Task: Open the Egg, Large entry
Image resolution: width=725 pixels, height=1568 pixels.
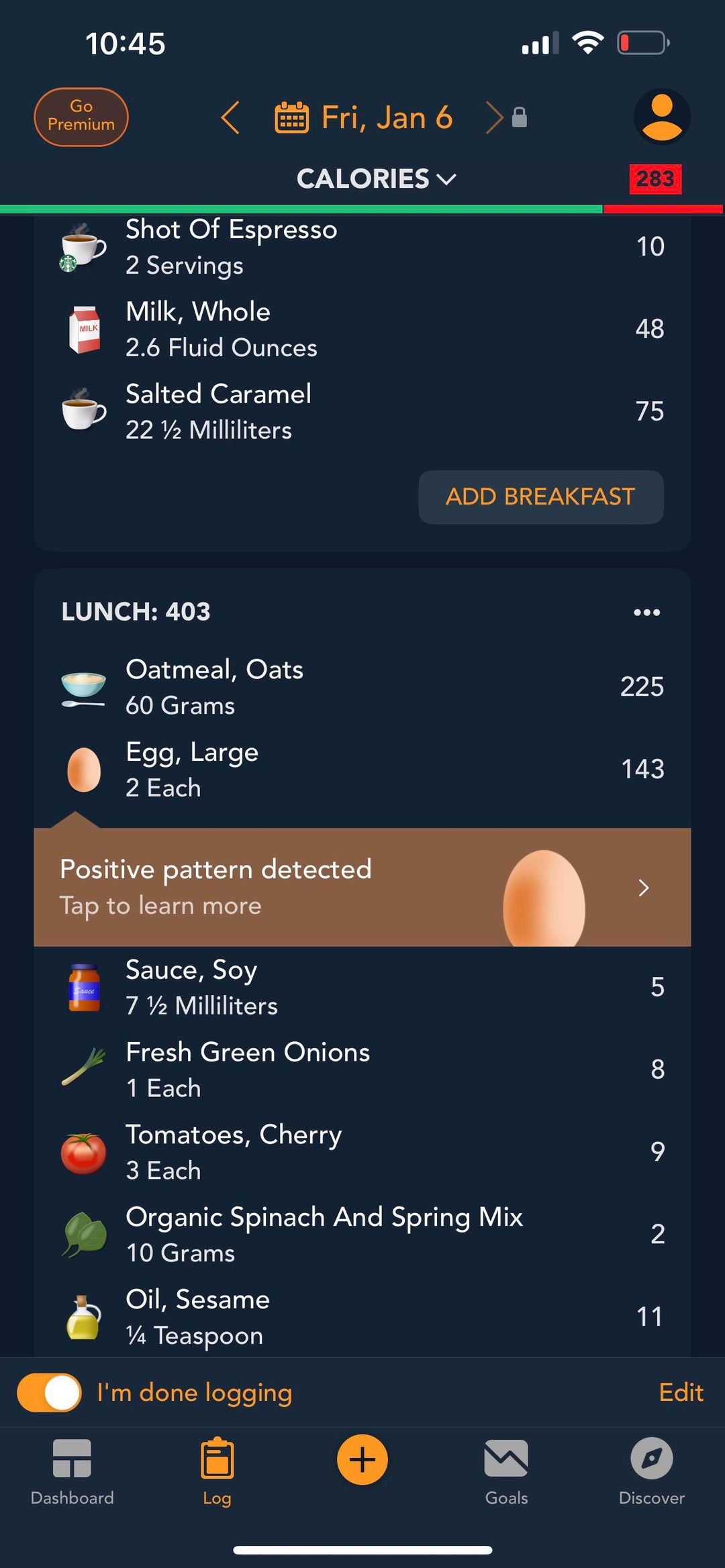Action: point(362,770)
